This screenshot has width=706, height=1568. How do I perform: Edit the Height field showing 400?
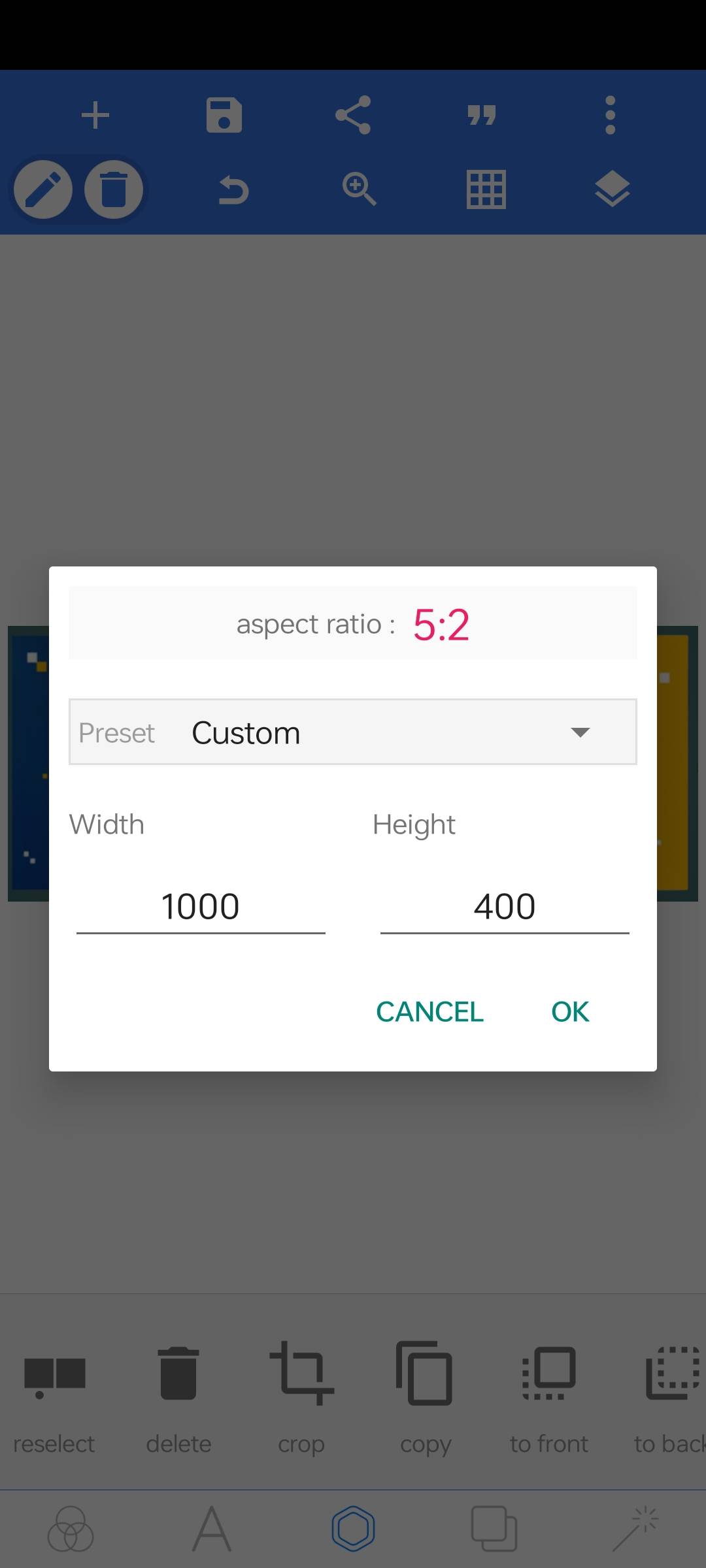pos(505,907)
